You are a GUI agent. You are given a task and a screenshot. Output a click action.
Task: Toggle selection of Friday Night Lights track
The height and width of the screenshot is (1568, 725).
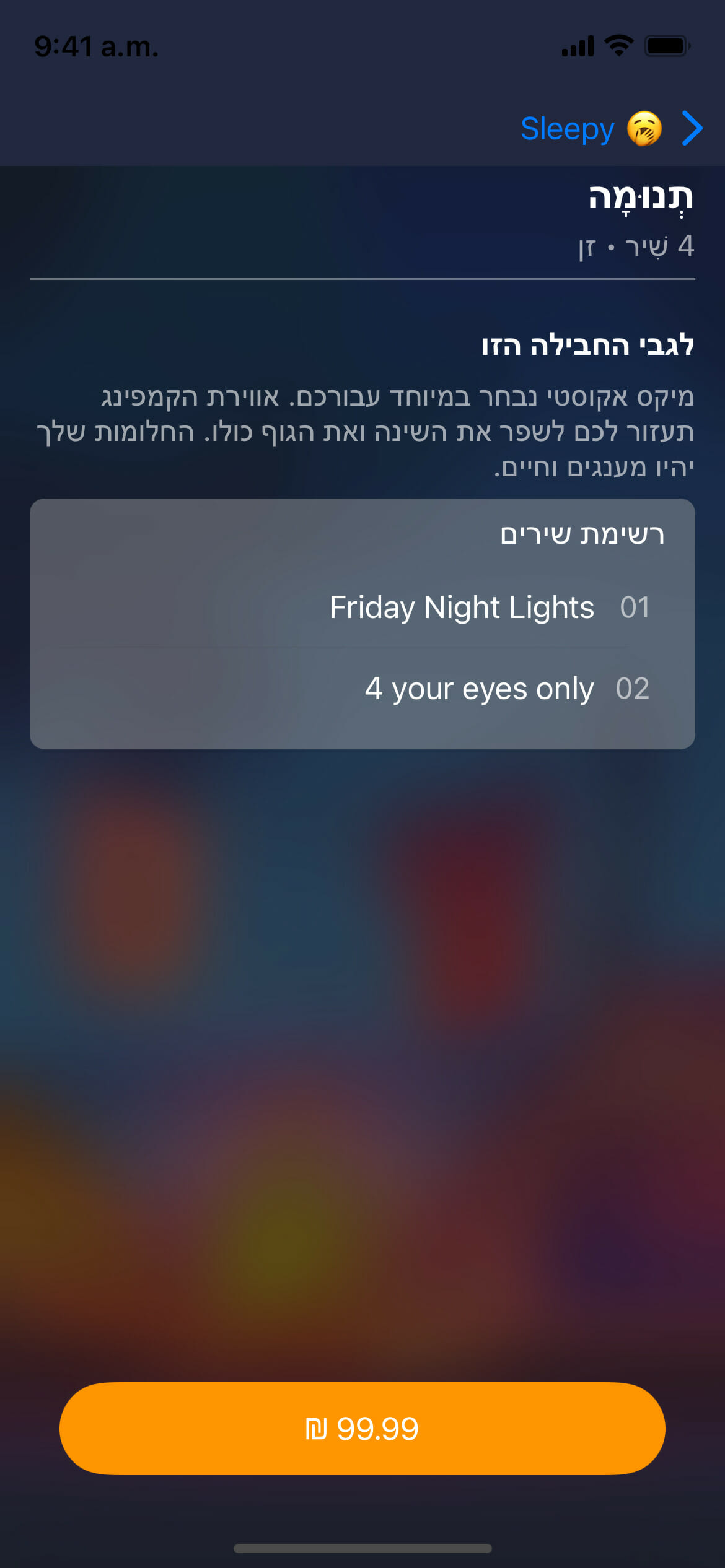pos(461,608)
